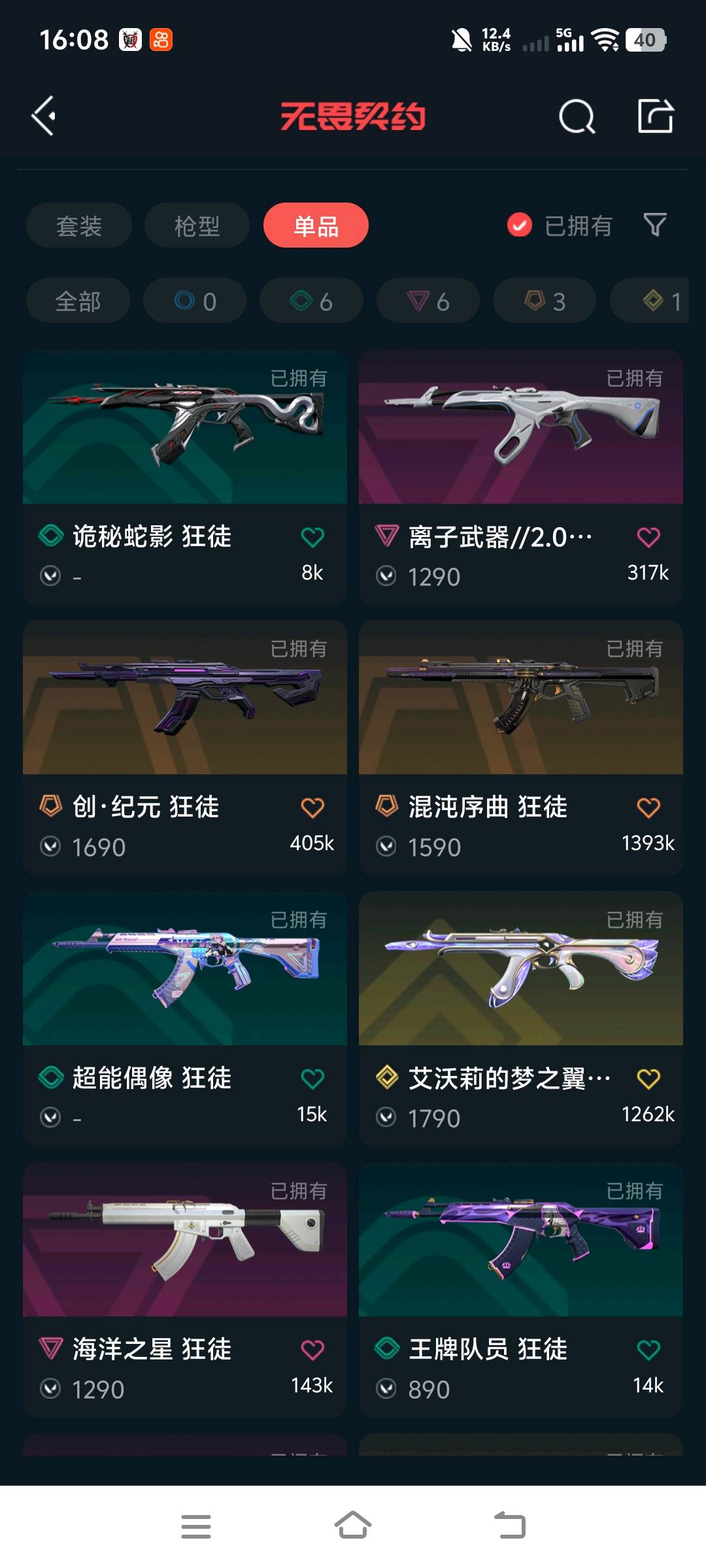The image size is (706, 1568).
Task: Tap the system home button
Action: pyautogui.click(x=353, y=1526)
